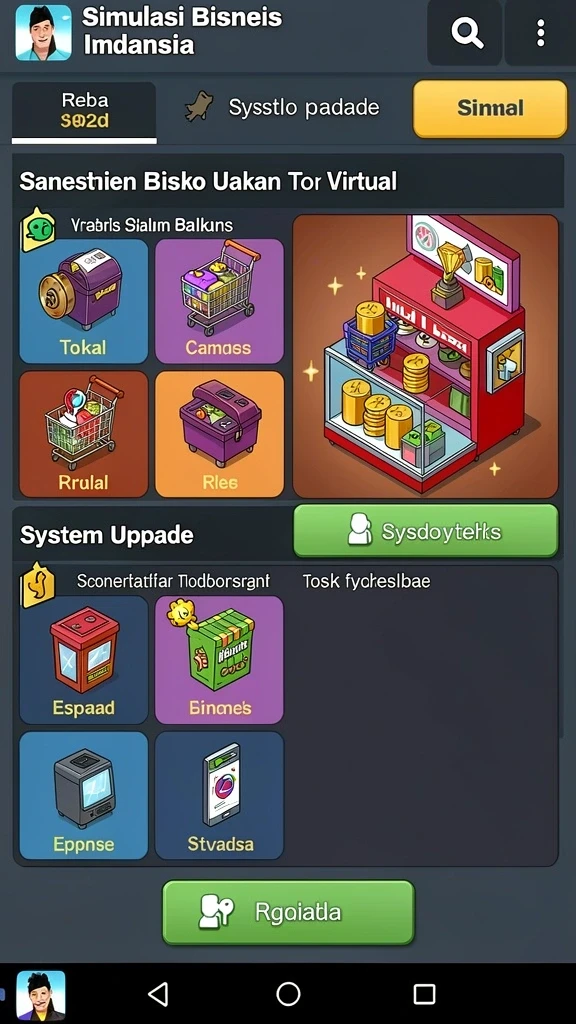Go back with the system back button

[x=158, y=994]
